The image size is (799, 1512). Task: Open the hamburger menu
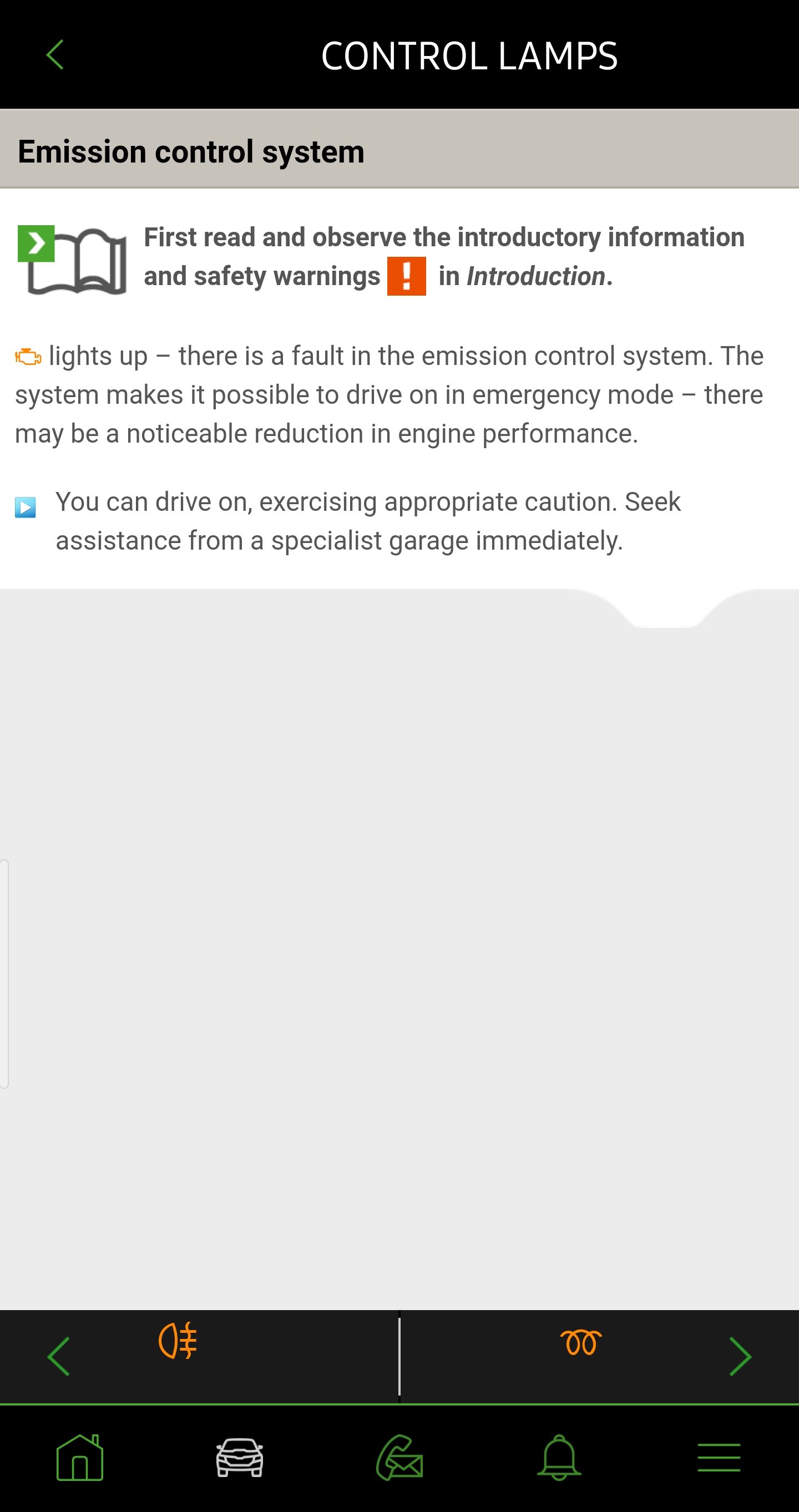pos(719,1458)
